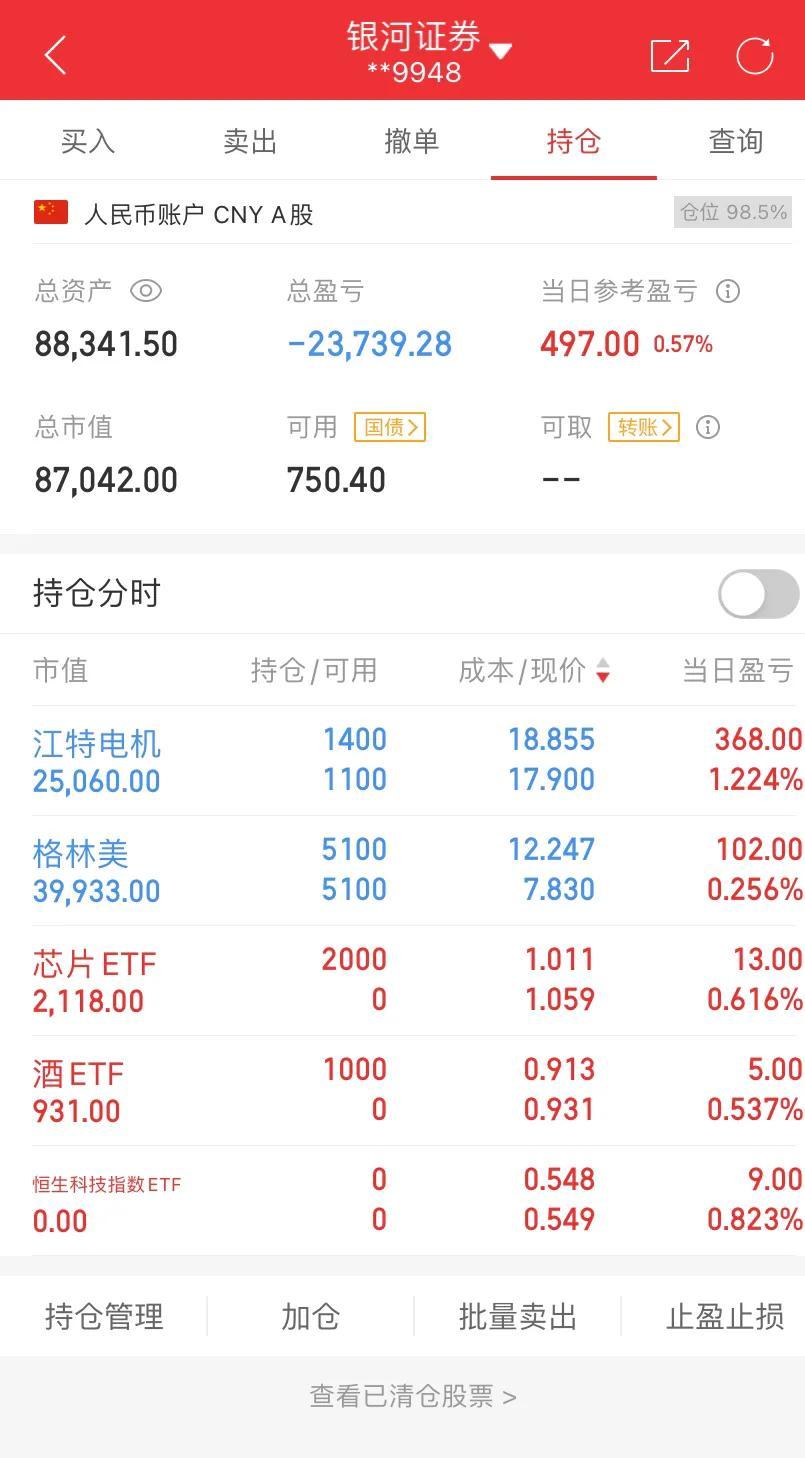Tap the 国债 button next to 可用

pos(390,428)
